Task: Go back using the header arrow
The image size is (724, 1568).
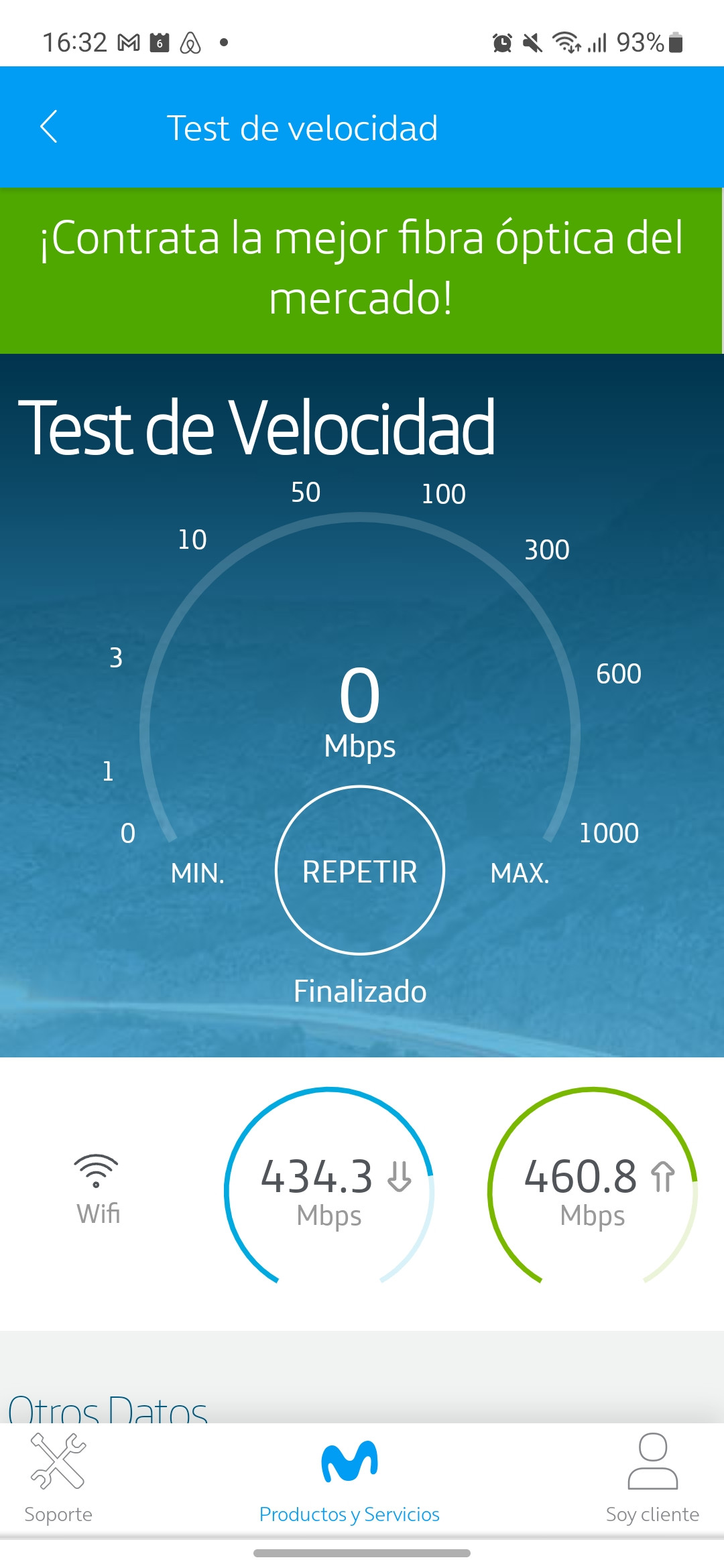Action: pyautogui.click(x=49, y=127)
